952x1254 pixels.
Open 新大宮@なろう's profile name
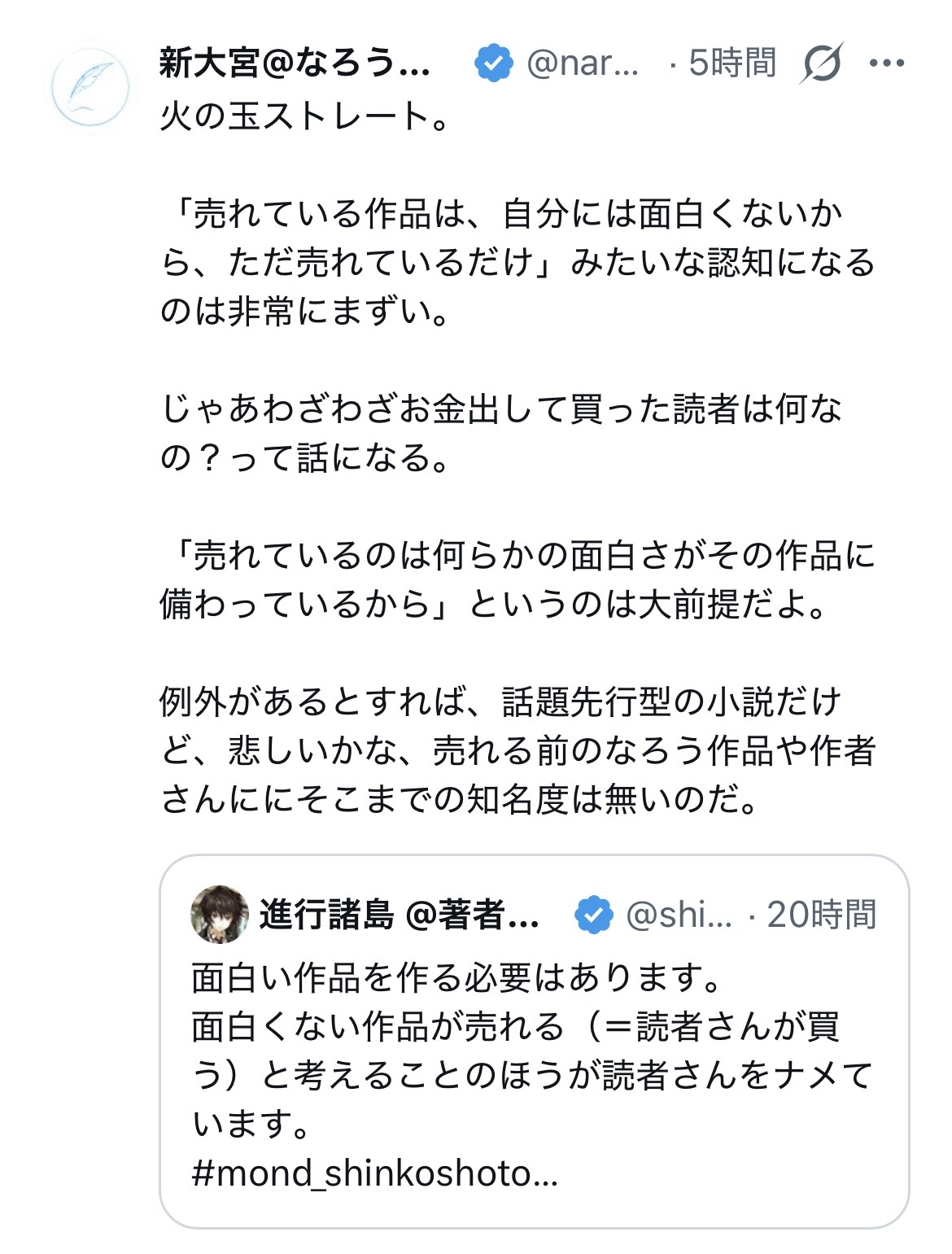tap(295, 63)
